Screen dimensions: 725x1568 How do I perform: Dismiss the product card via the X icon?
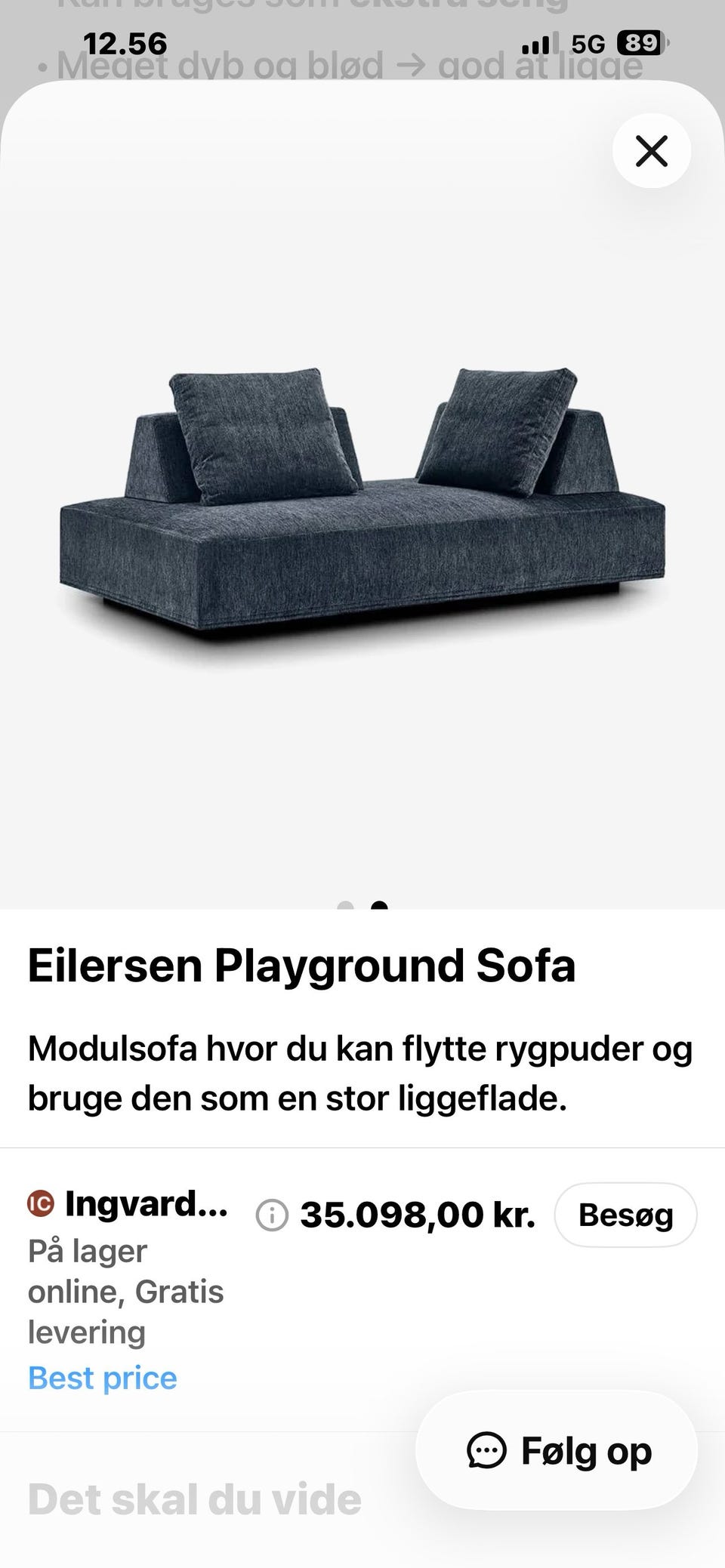(651, 150)
